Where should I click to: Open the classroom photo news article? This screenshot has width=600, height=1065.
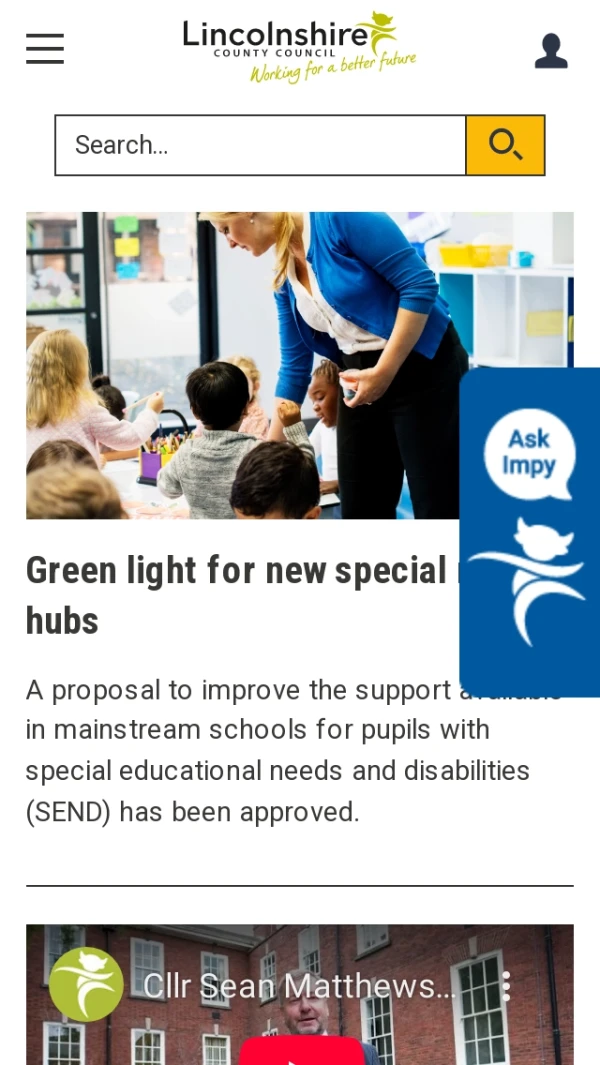240,365
